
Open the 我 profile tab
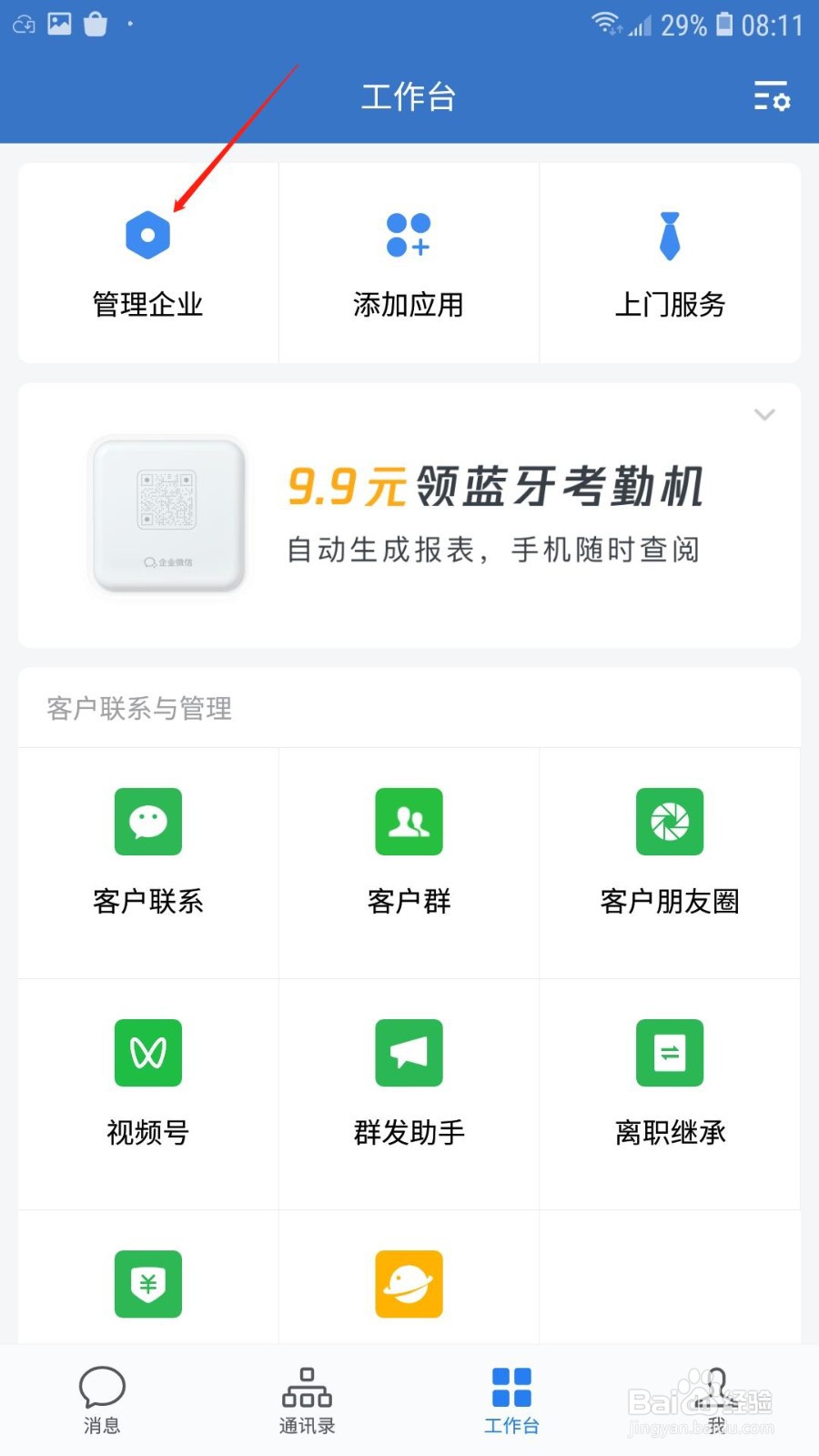715,1399
